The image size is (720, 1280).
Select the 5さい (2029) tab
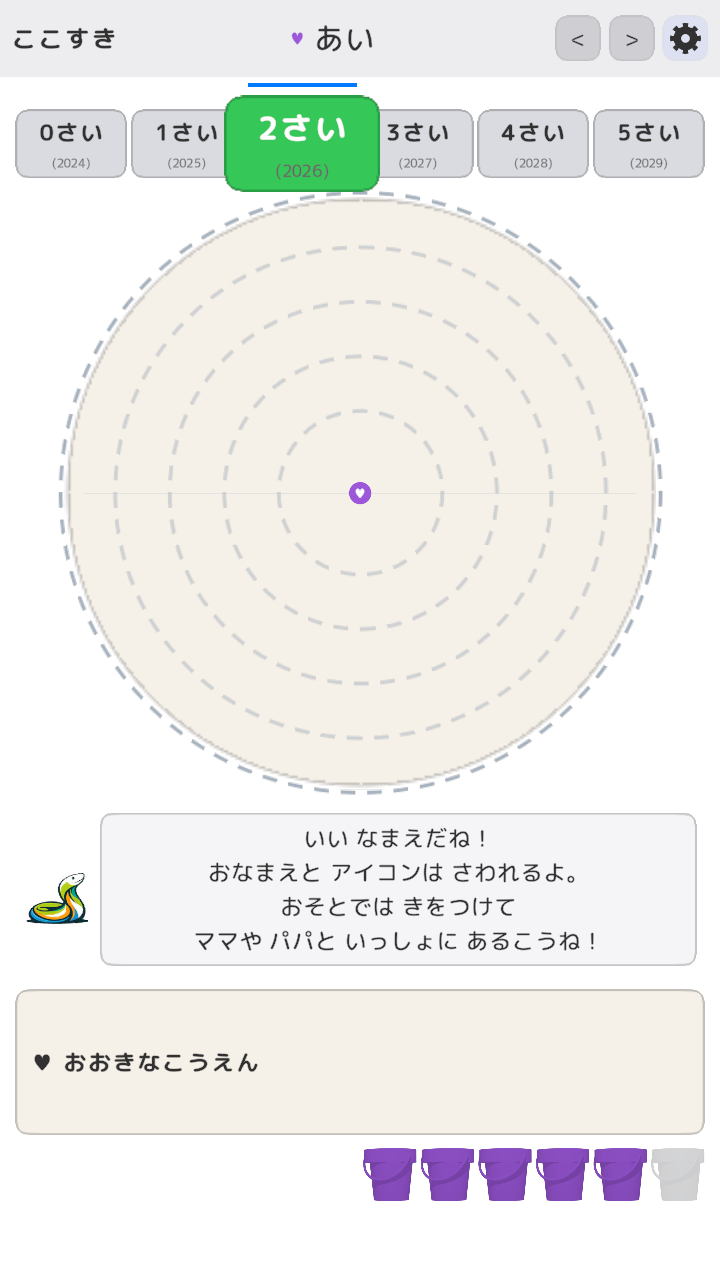click(648, 143)
